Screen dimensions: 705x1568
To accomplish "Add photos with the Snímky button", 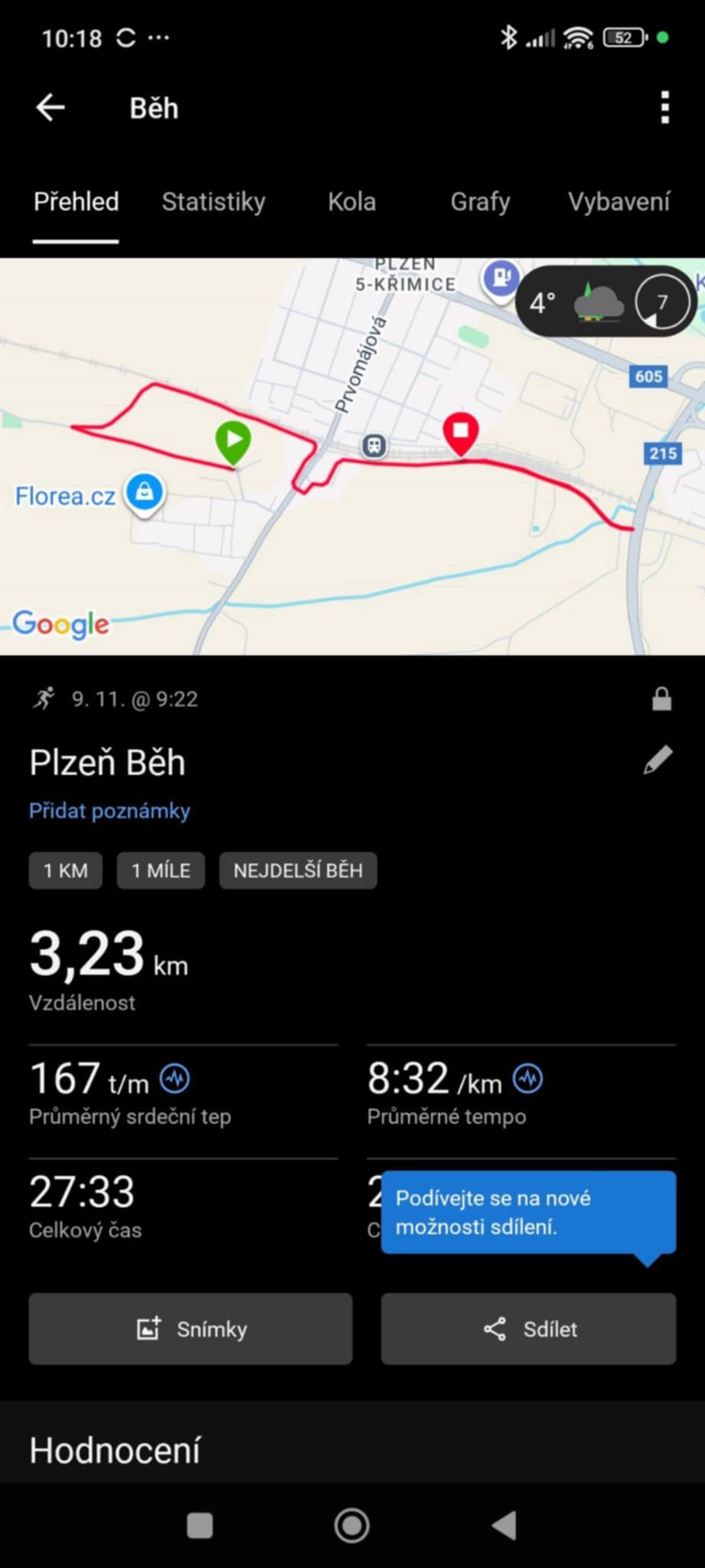I will tap(191, 1329).
